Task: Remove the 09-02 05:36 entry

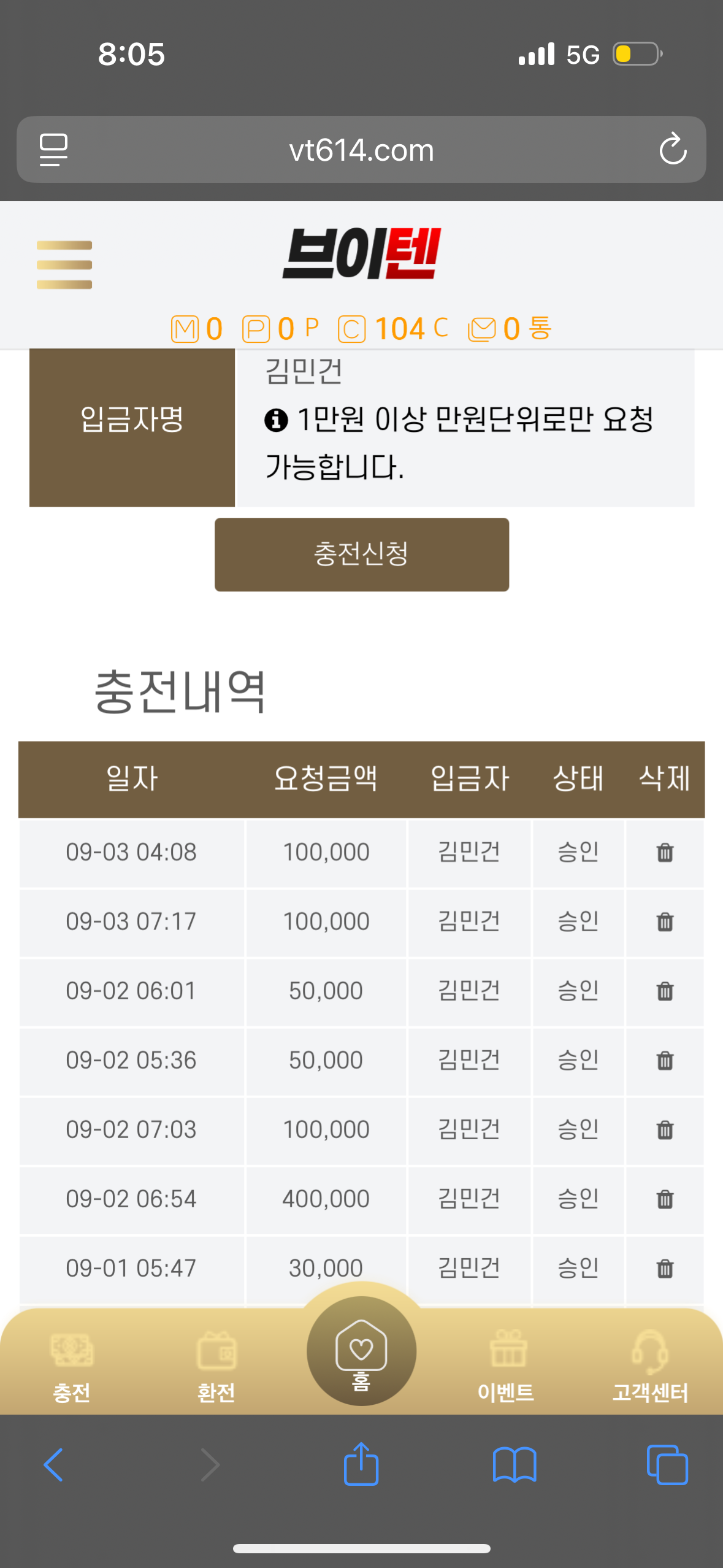Action: 665,1061
